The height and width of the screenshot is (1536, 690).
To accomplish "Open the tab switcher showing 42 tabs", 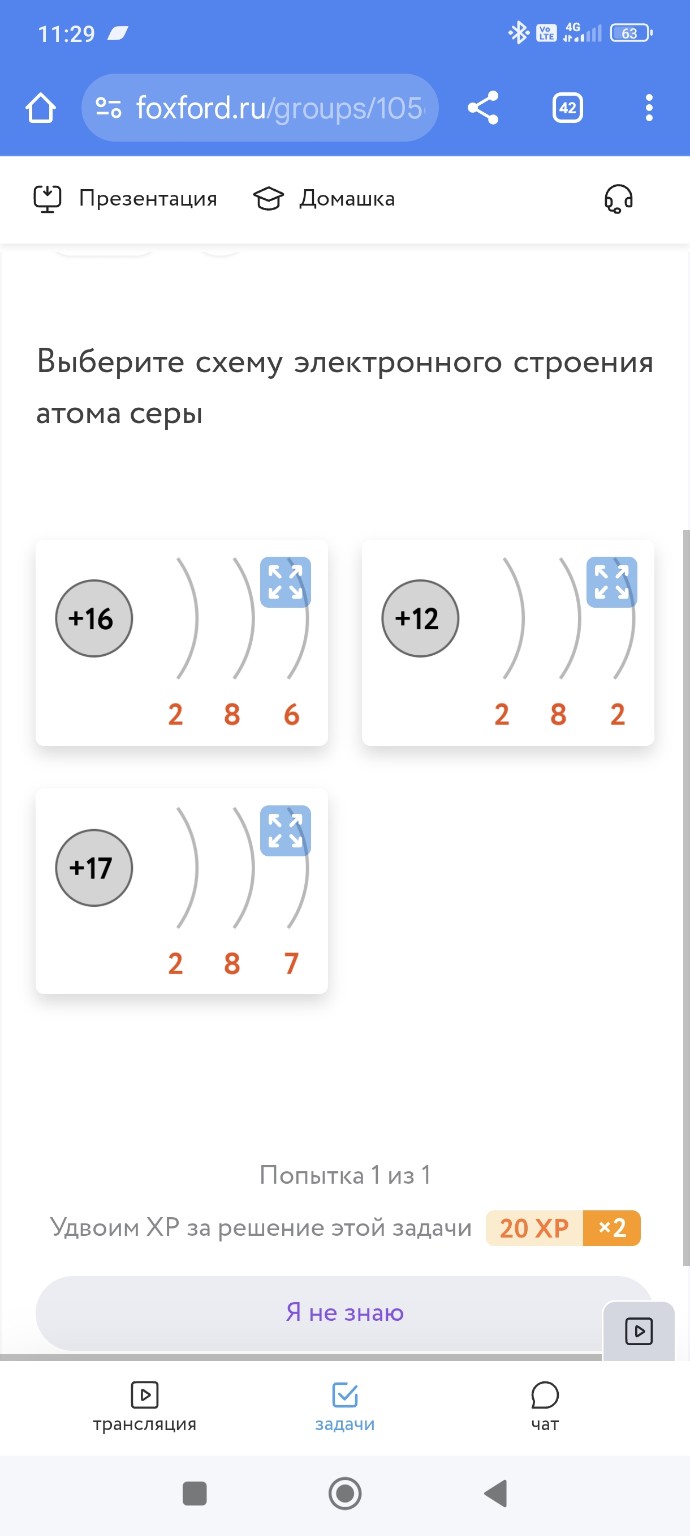I will (567, 108).
